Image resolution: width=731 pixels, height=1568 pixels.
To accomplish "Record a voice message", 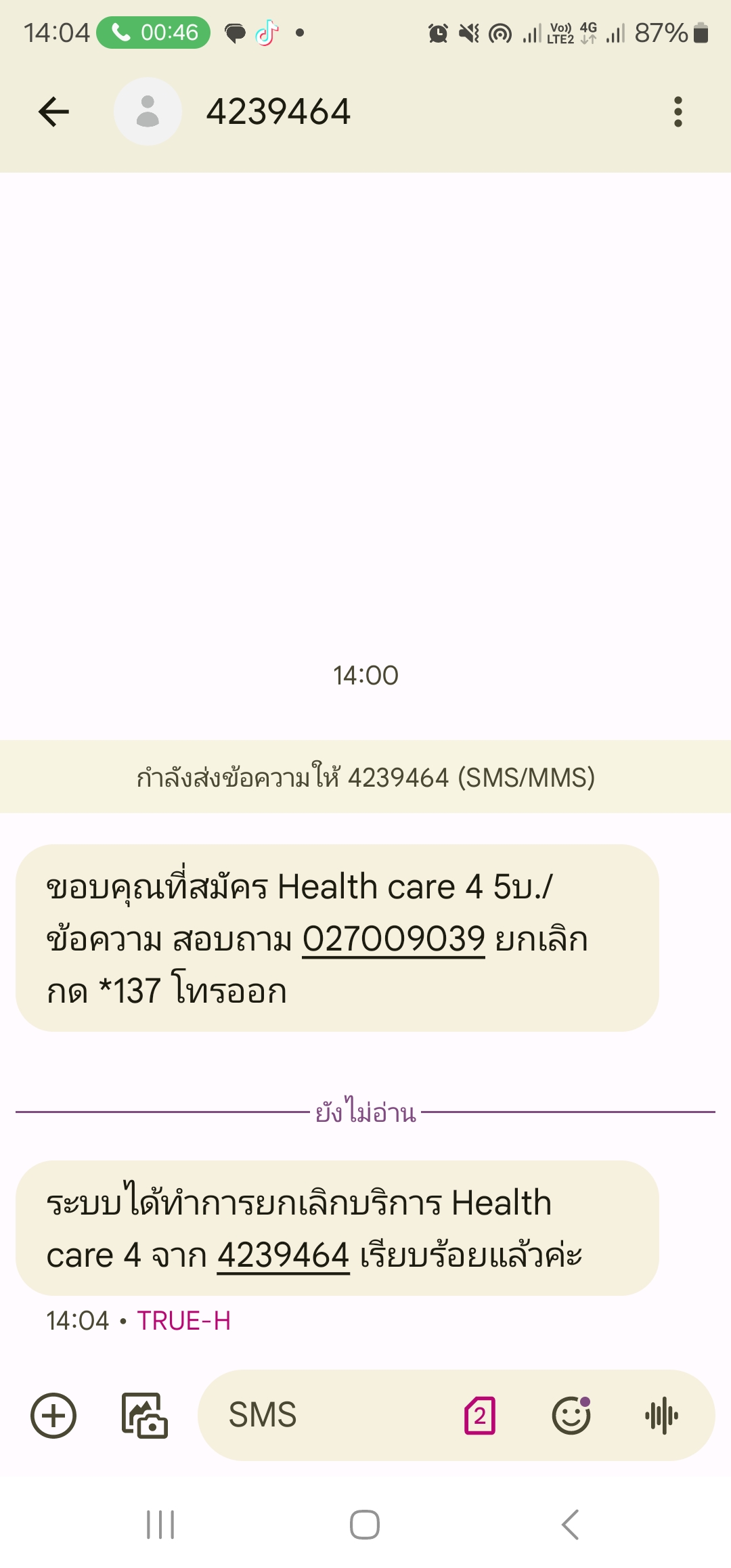I will click(x=661, y=1415).
